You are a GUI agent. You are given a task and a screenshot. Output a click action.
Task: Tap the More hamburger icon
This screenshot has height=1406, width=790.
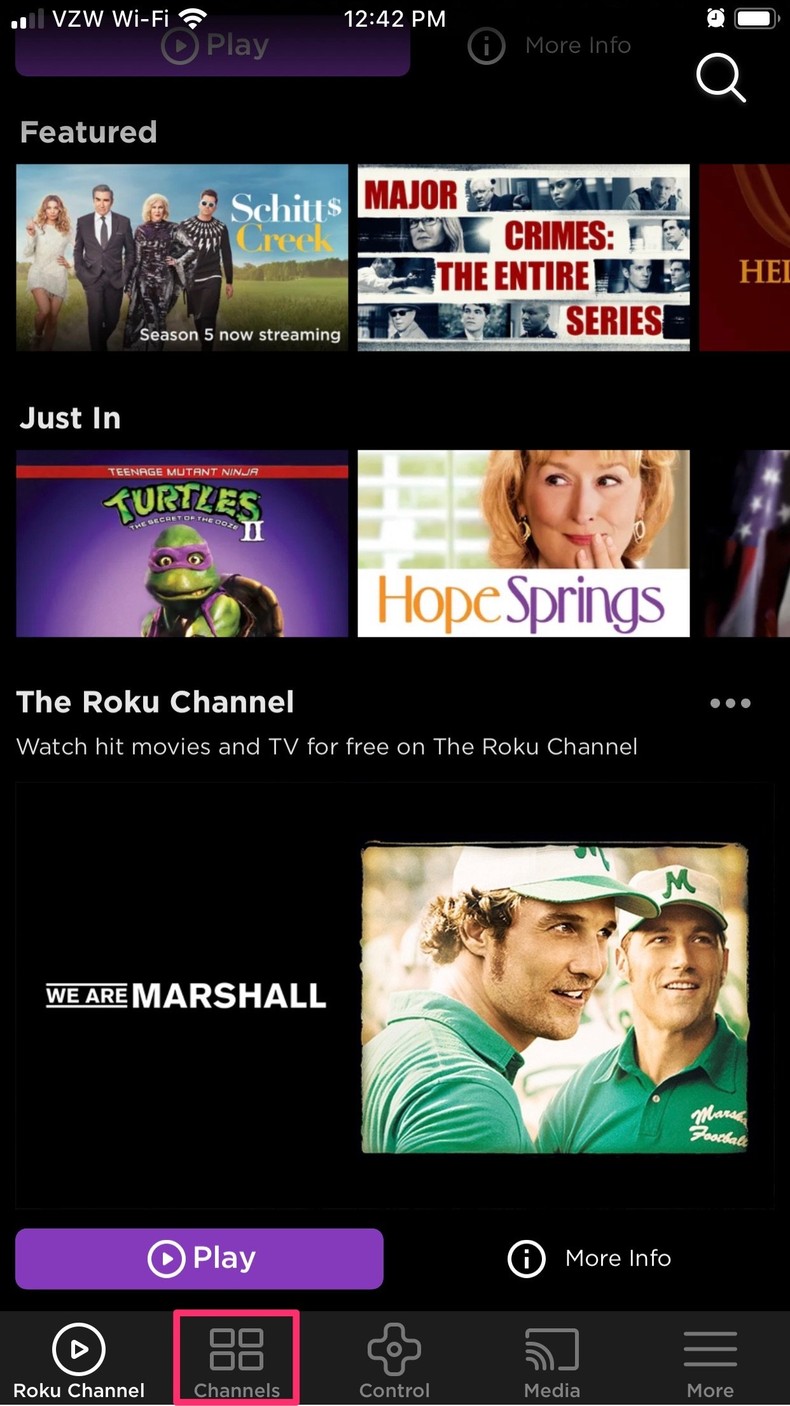[710, 1347]
